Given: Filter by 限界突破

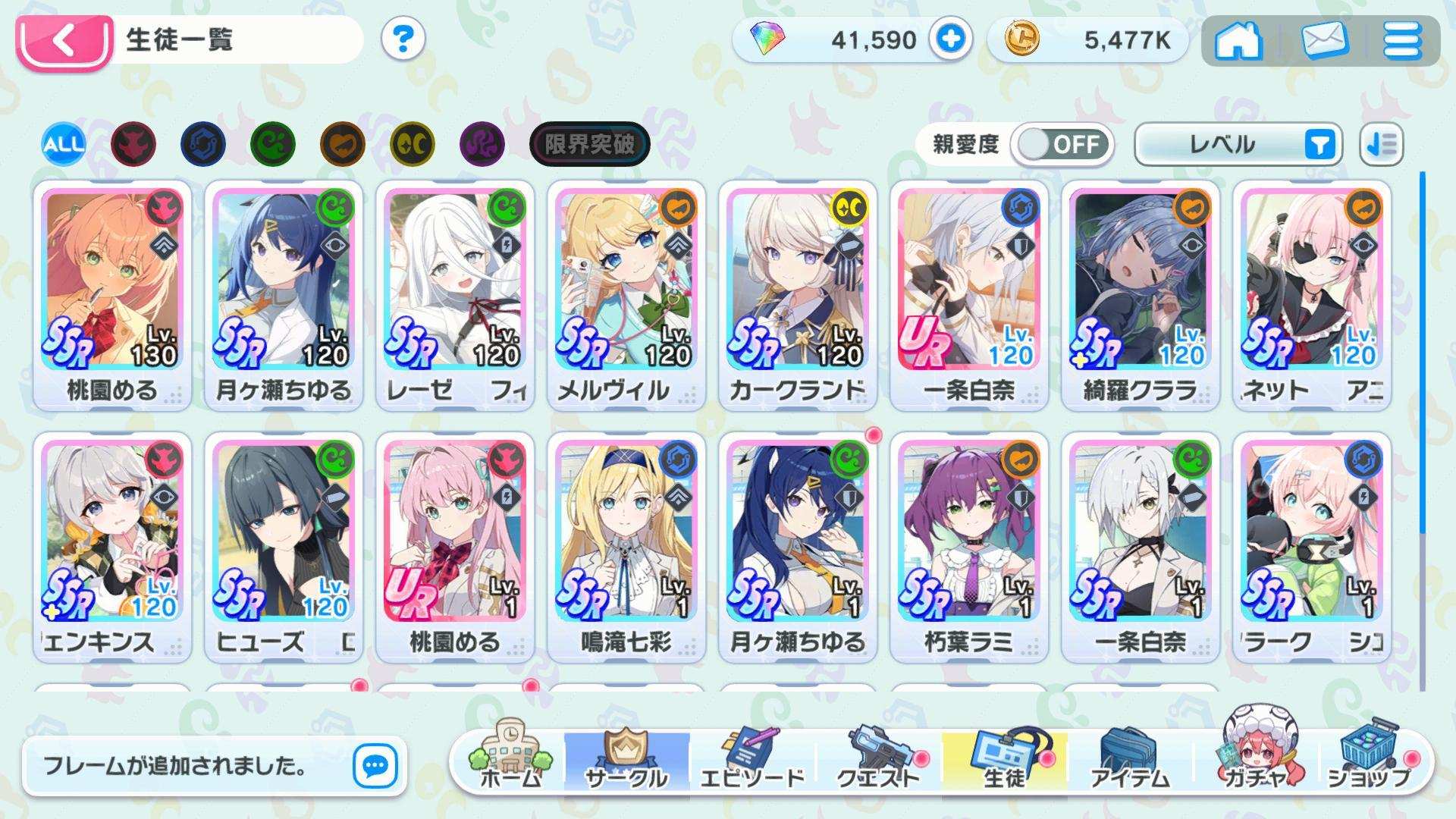Looking at the screenshot, I should [589, 144].
